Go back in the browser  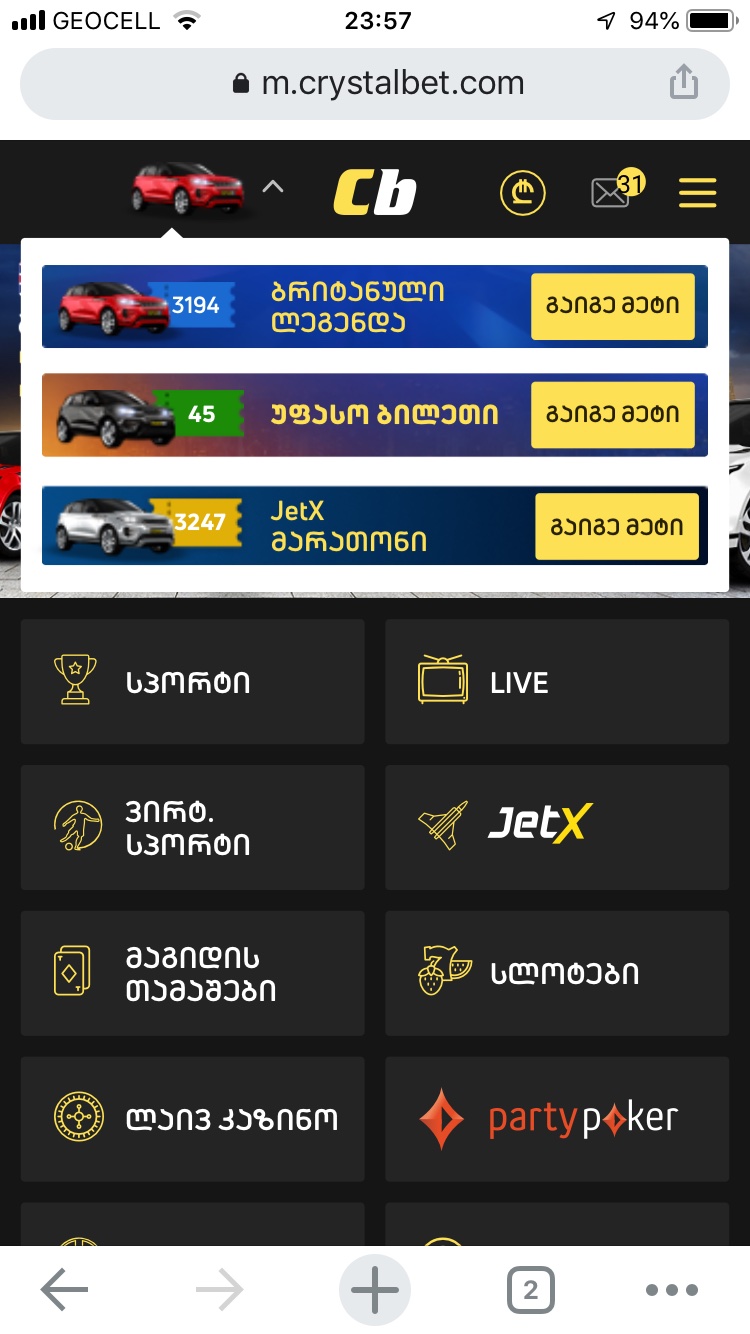(x=65, y=1290)
